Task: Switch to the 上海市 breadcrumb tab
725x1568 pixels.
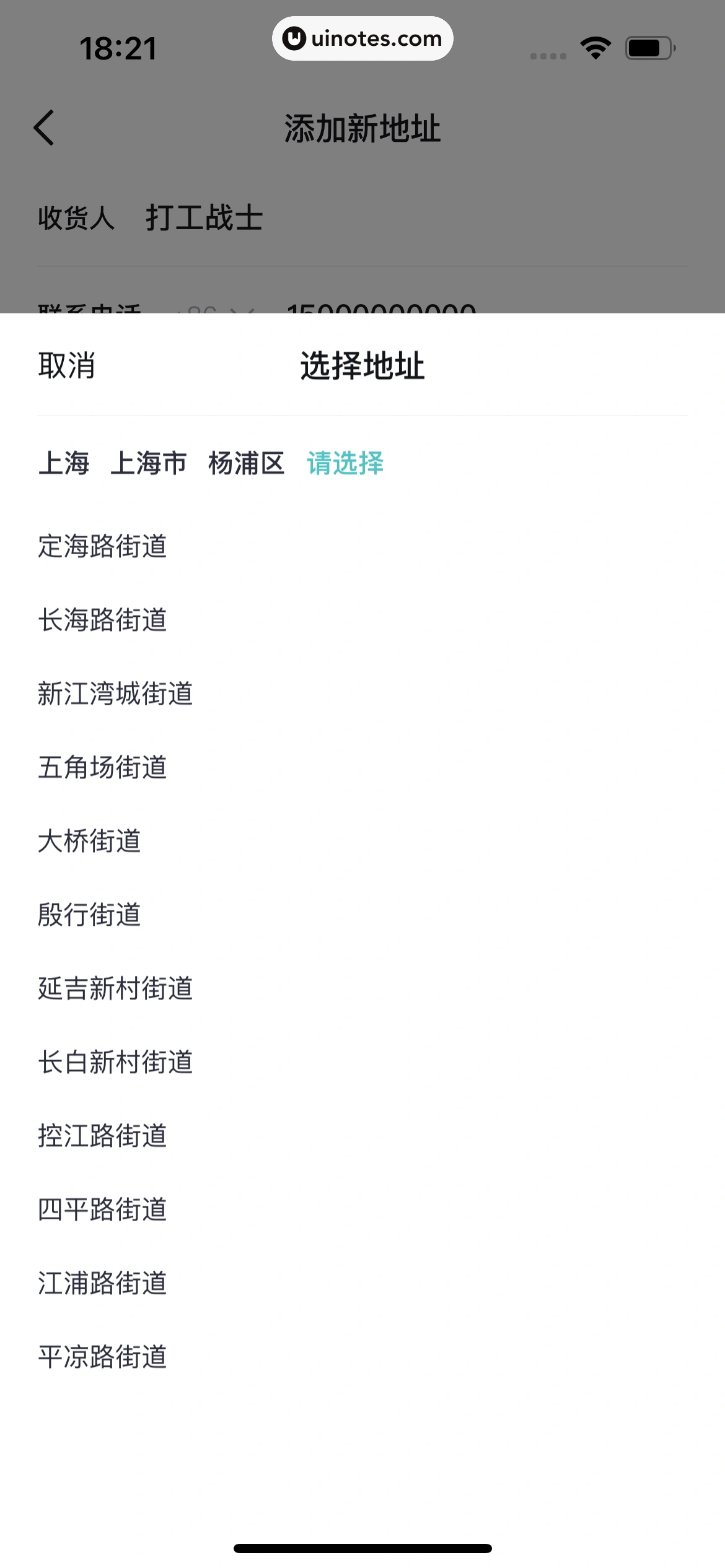Action: tap(151, 464)
